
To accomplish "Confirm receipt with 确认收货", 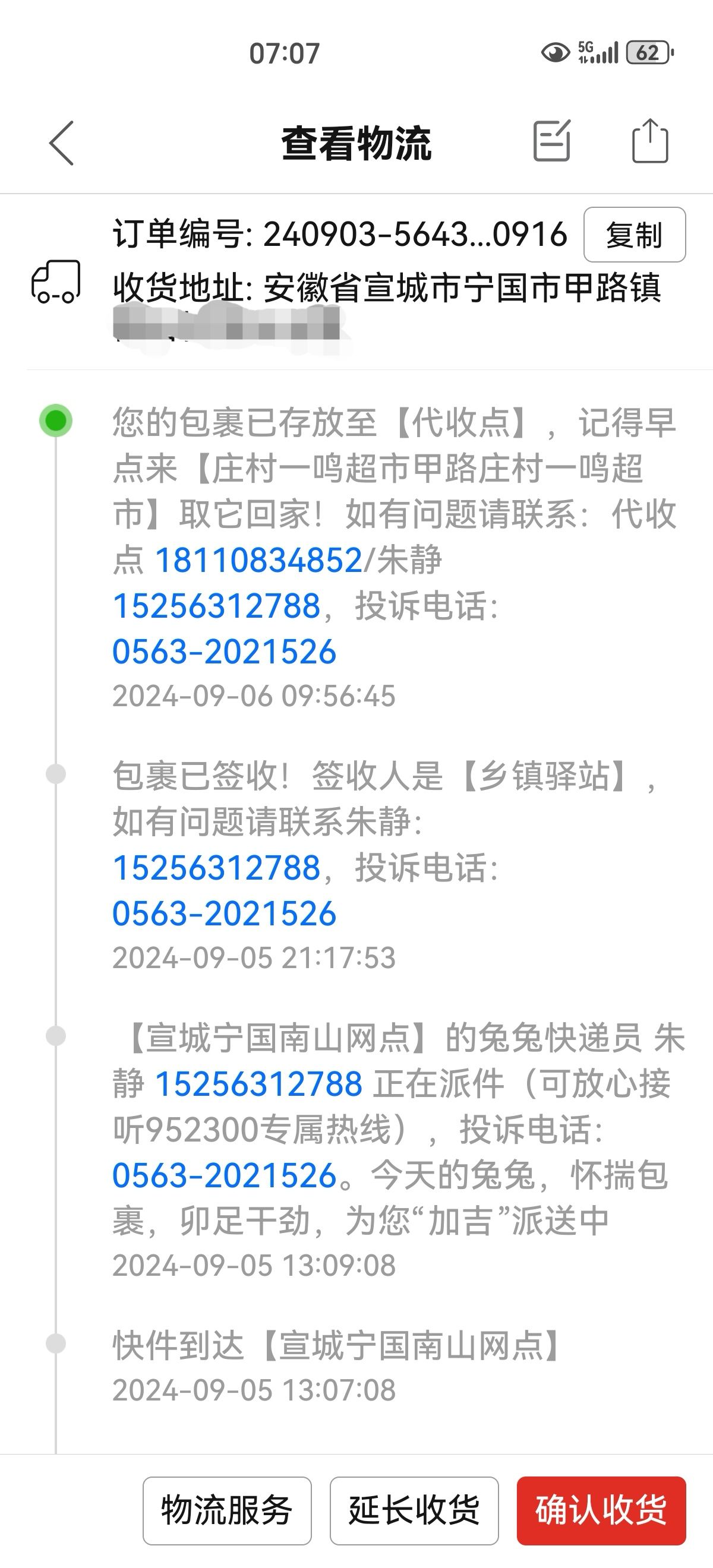I will (x=601, y=1510).
